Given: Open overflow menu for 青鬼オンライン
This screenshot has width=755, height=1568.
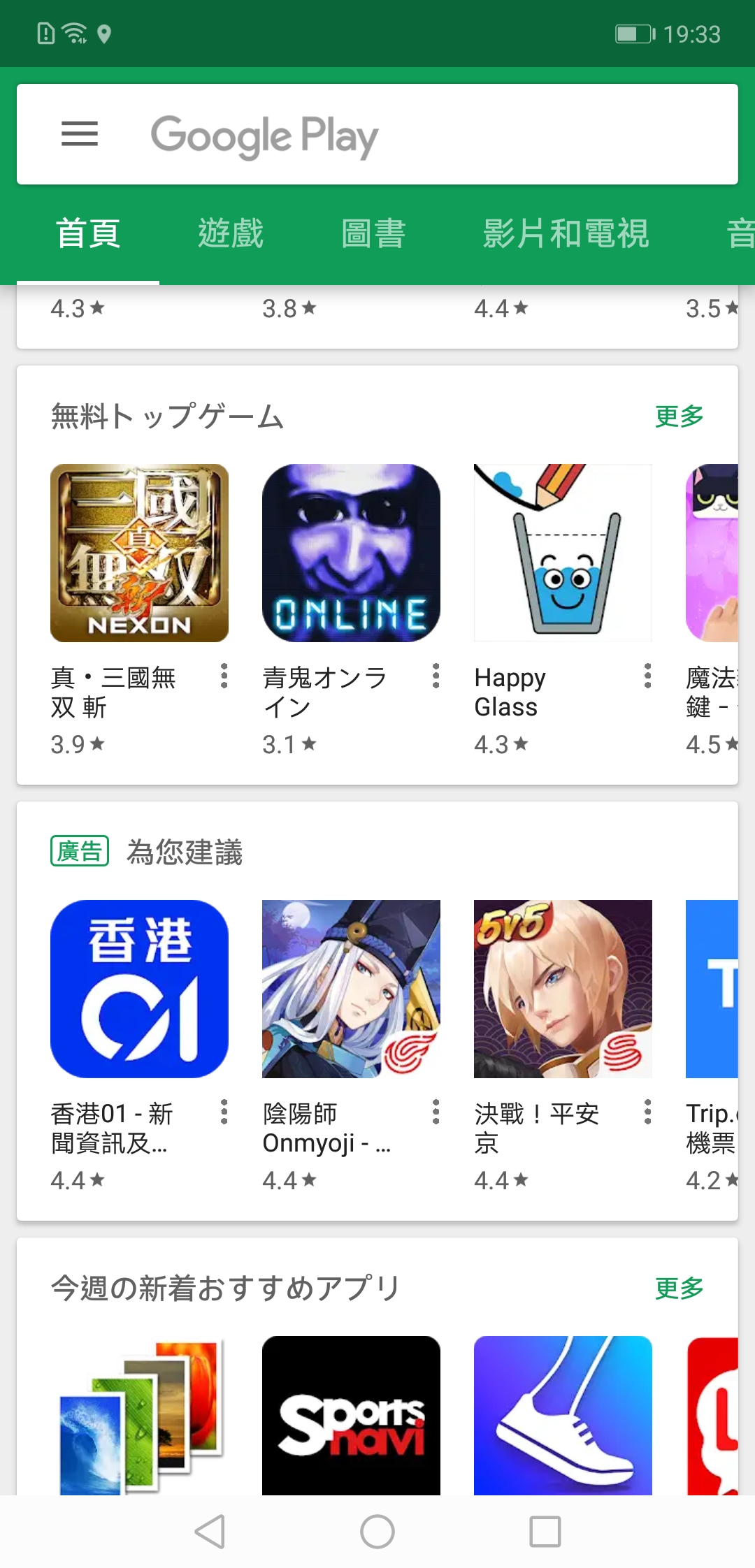Looking at the screenshot, I should click(x=436, y=676).
